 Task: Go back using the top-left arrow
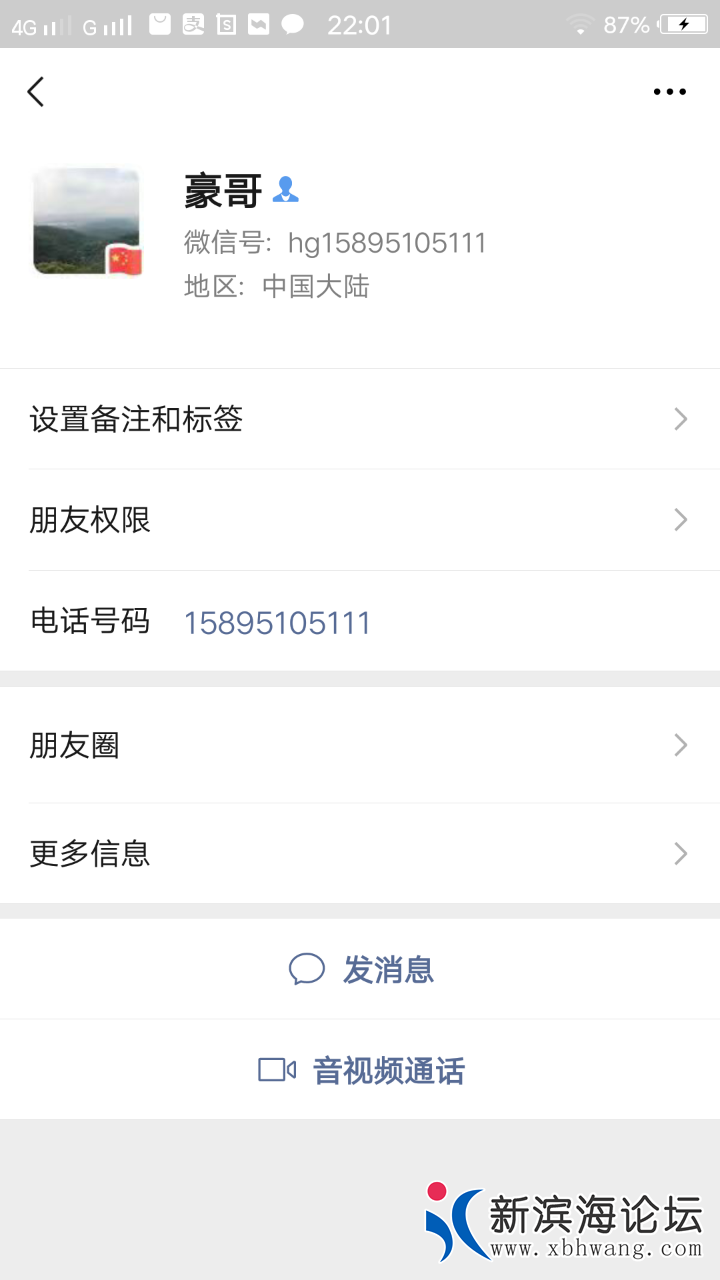tap(36, 92)
